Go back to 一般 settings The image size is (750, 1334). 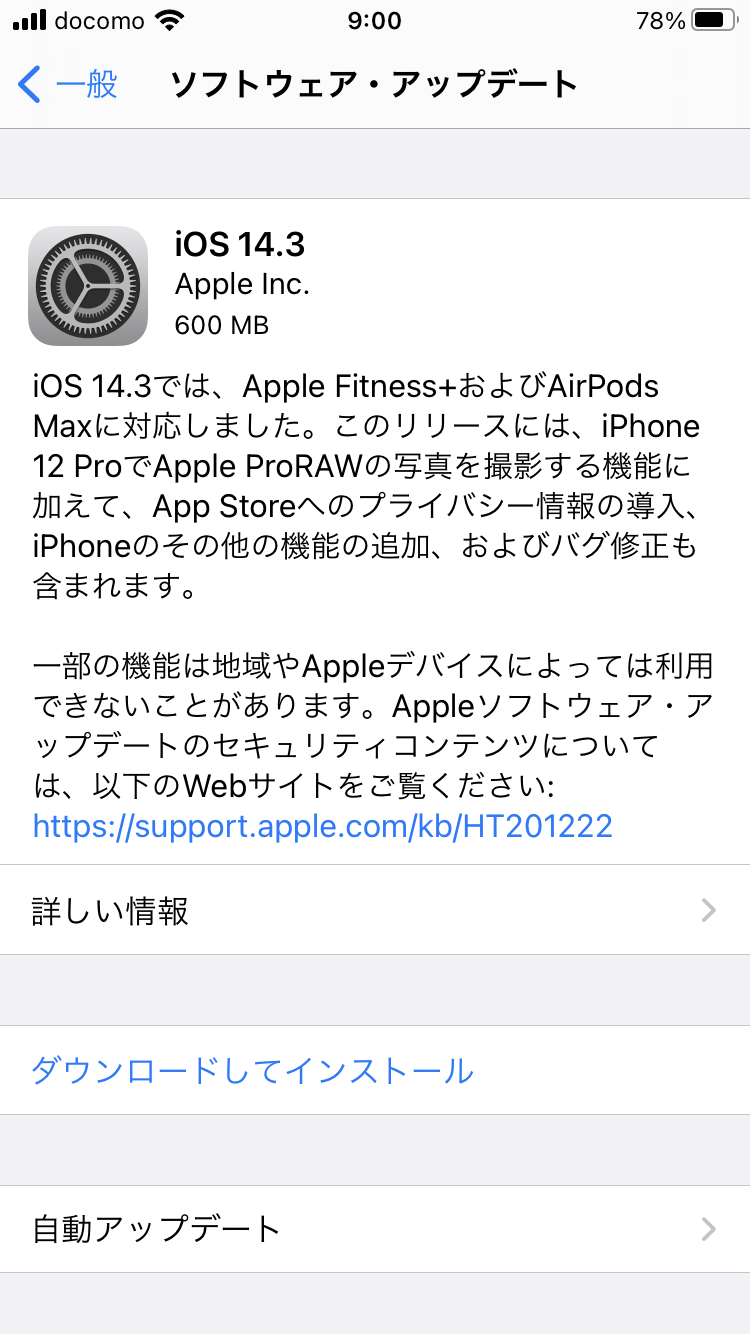(x=68, y=85)
